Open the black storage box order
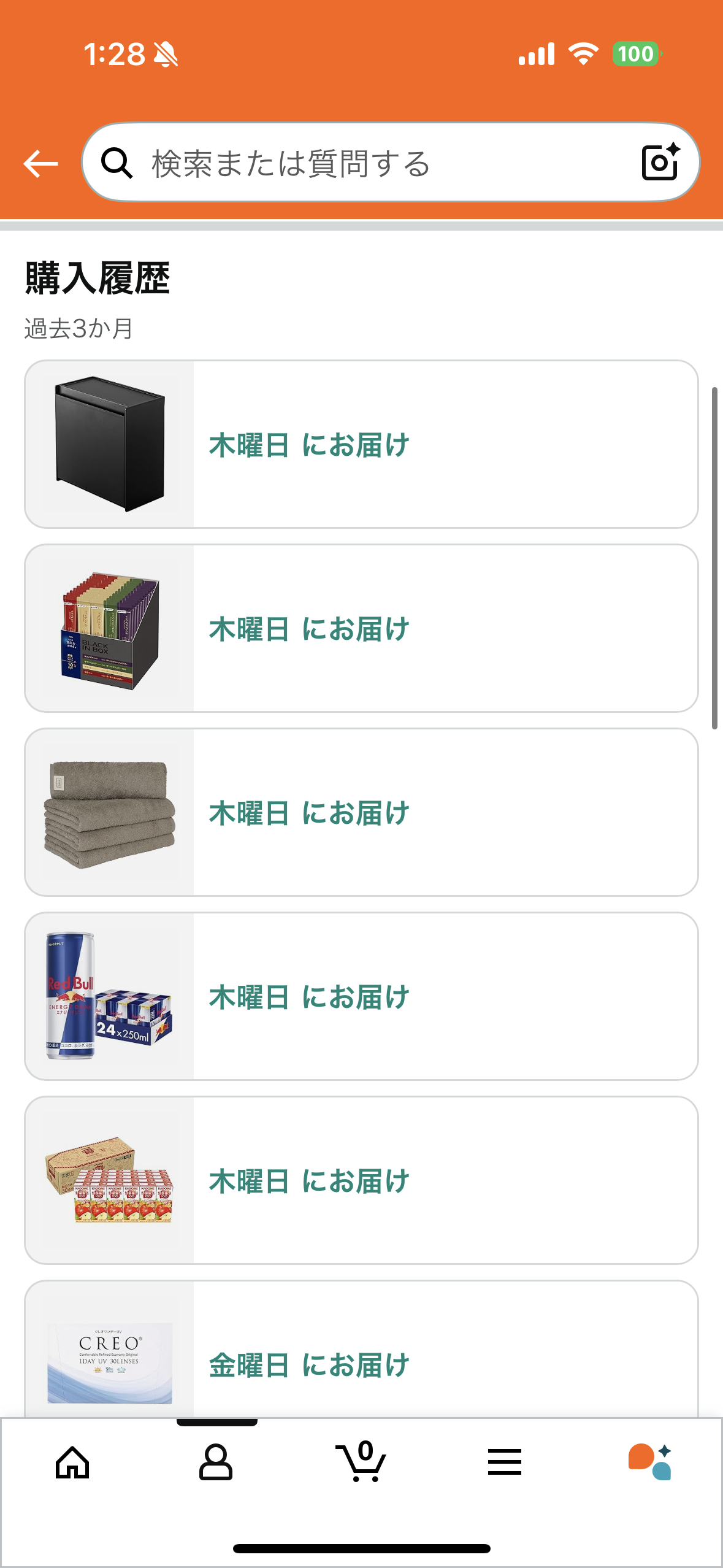Viewport: 723px width, 1568px height. (x=361, y=444)
